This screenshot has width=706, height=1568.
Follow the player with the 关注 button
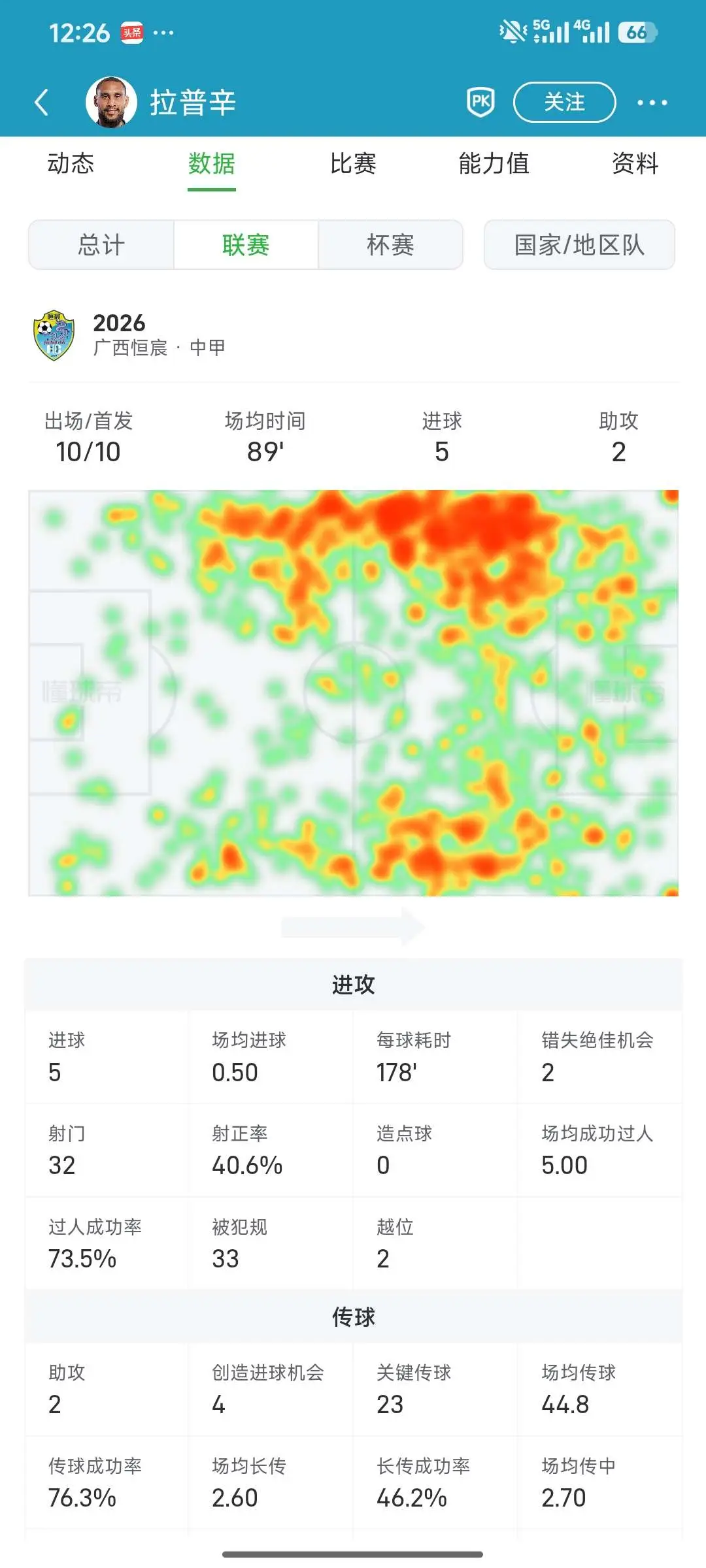tap(565, 102)
